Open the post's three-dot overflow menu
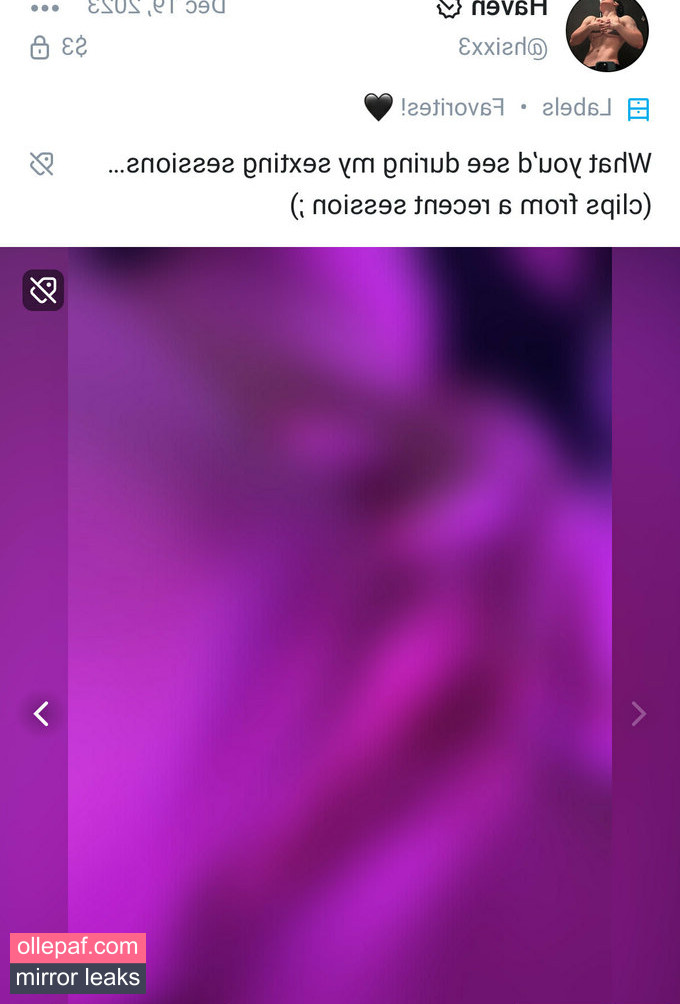The width and height of the screenshot is (680, 1004). (45, 8)
